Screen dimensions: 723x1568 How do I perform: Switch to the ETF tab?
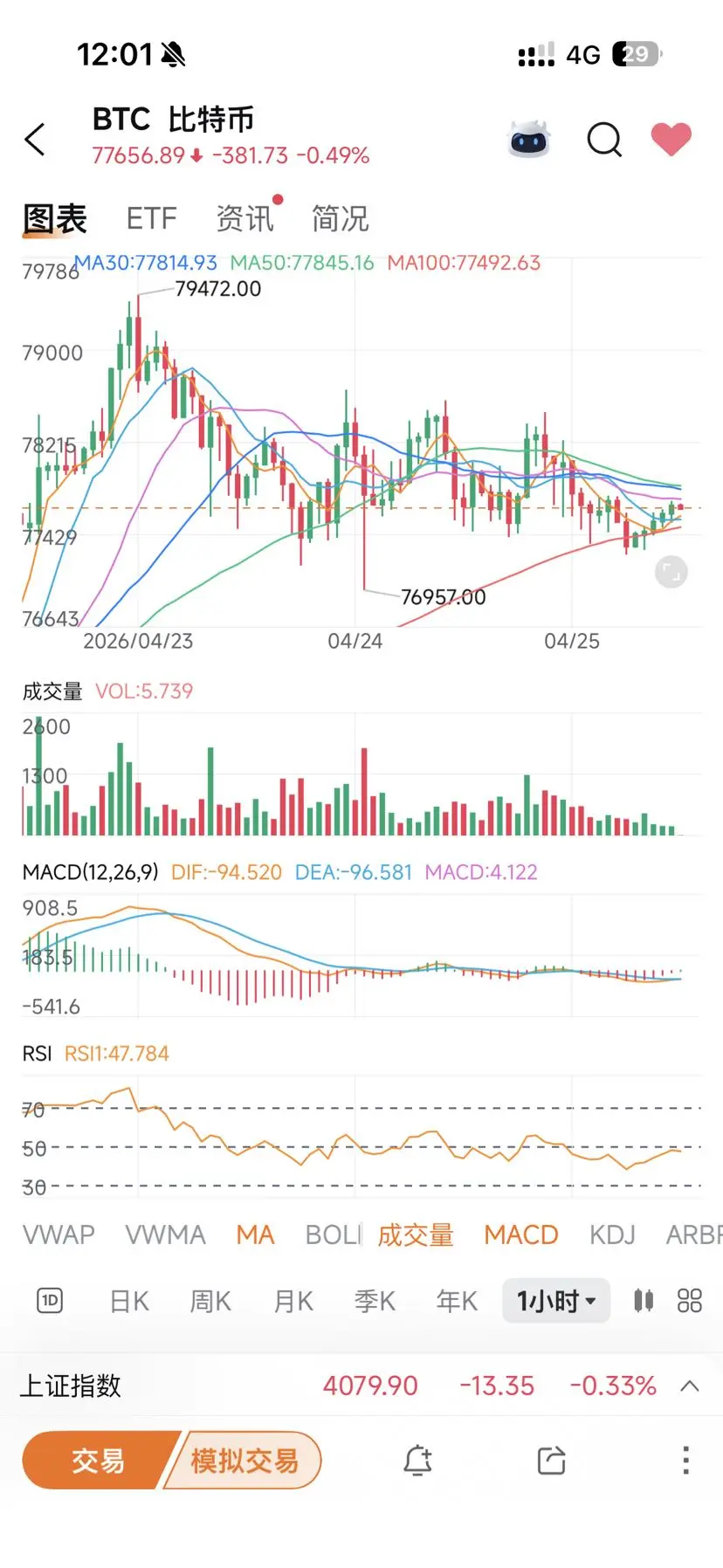coord(151,218)
